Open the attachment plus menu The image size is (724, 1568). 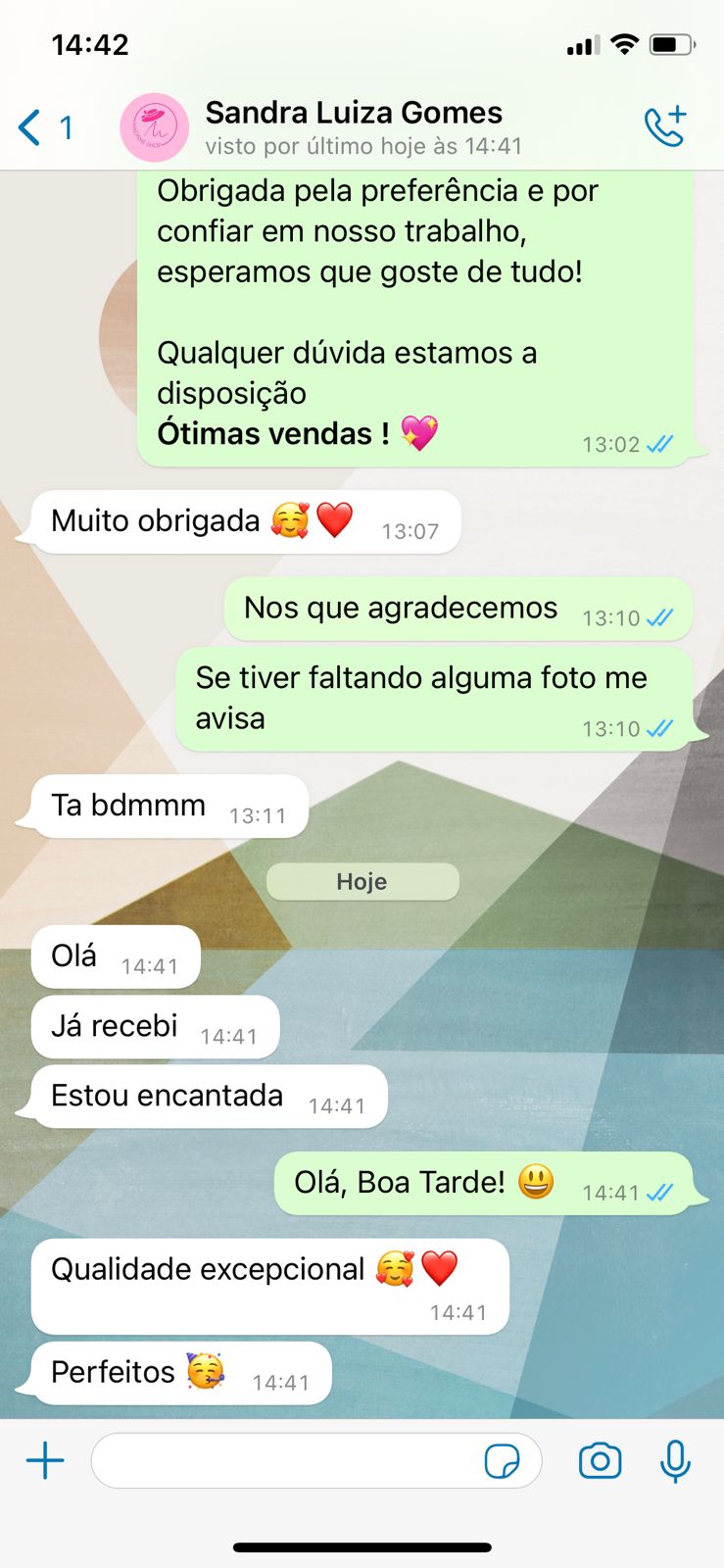(x=45, y=1461)
